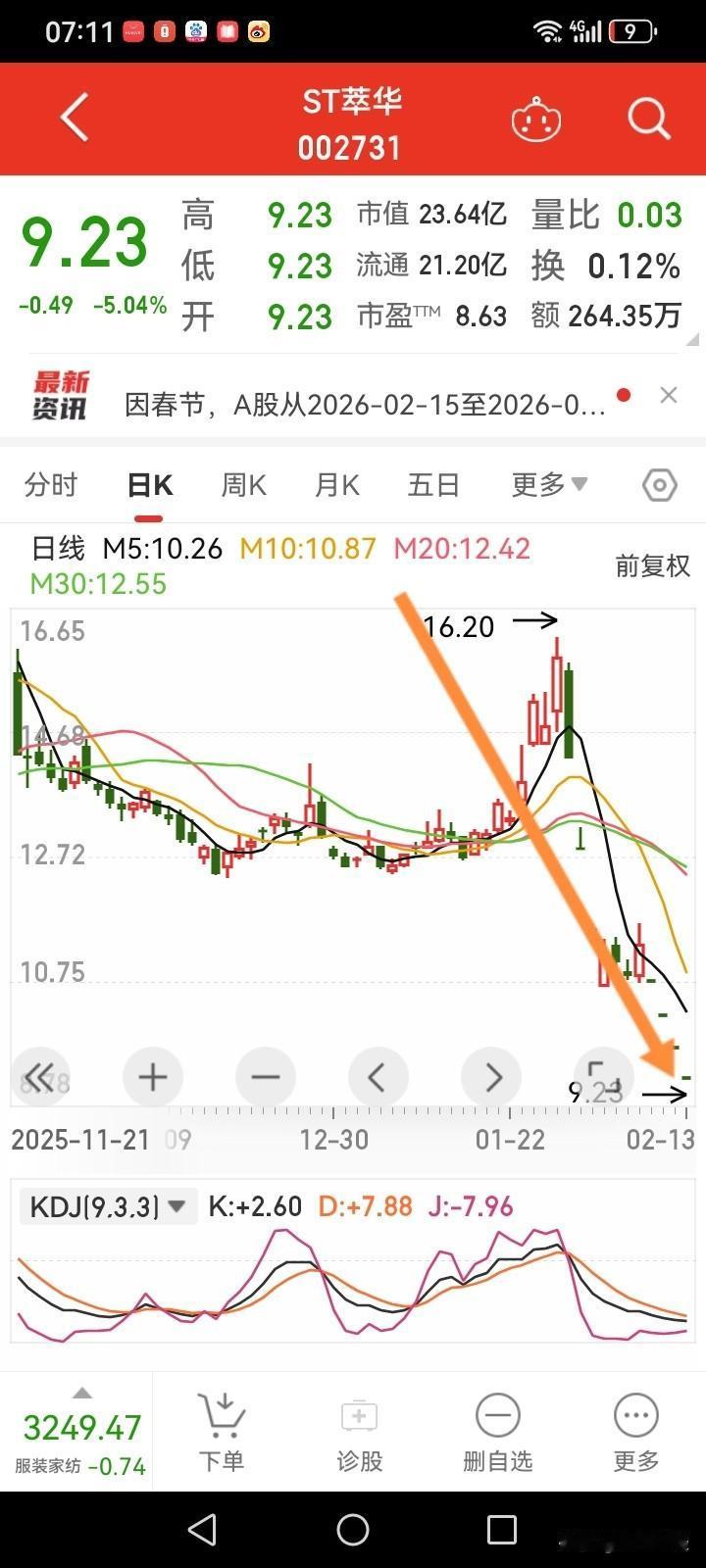Switch to the 周K tab

point(243,485)
